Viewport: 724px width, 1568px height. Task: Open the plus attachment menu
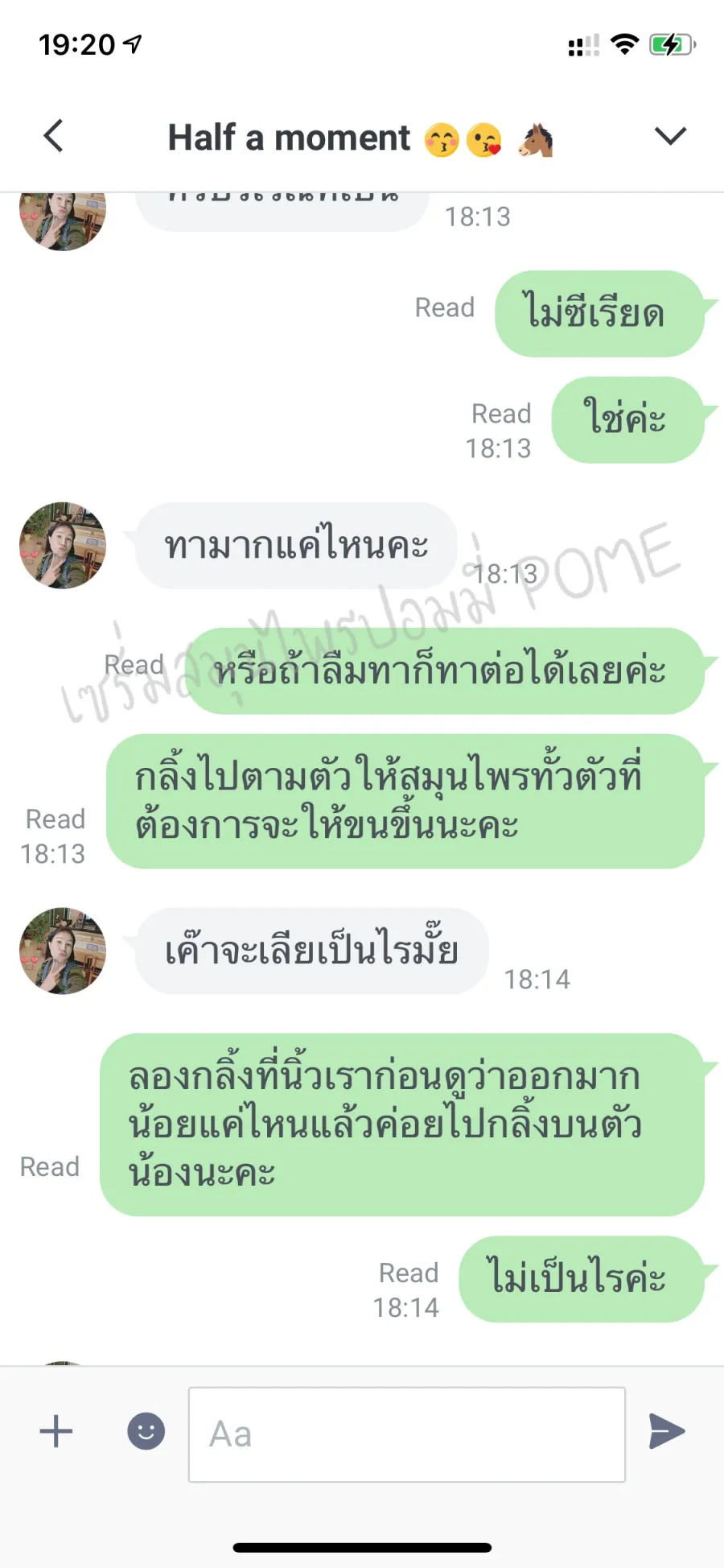click(56, 1432)
